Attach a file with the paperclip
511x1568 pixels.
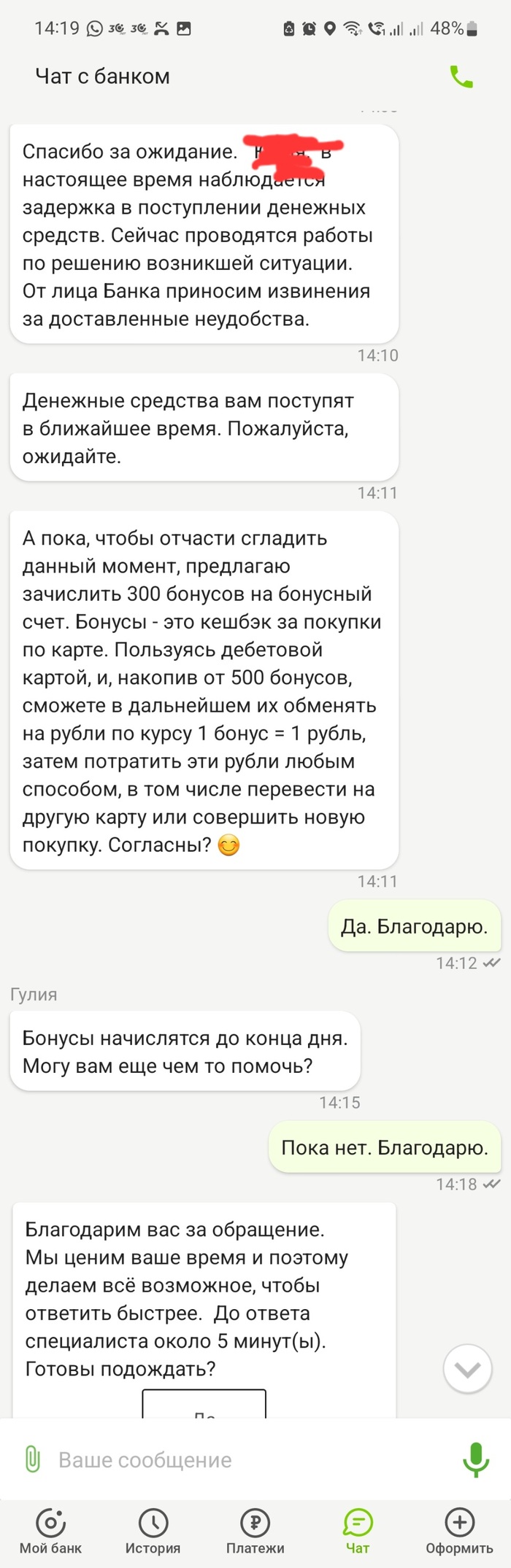point(32,1459)
